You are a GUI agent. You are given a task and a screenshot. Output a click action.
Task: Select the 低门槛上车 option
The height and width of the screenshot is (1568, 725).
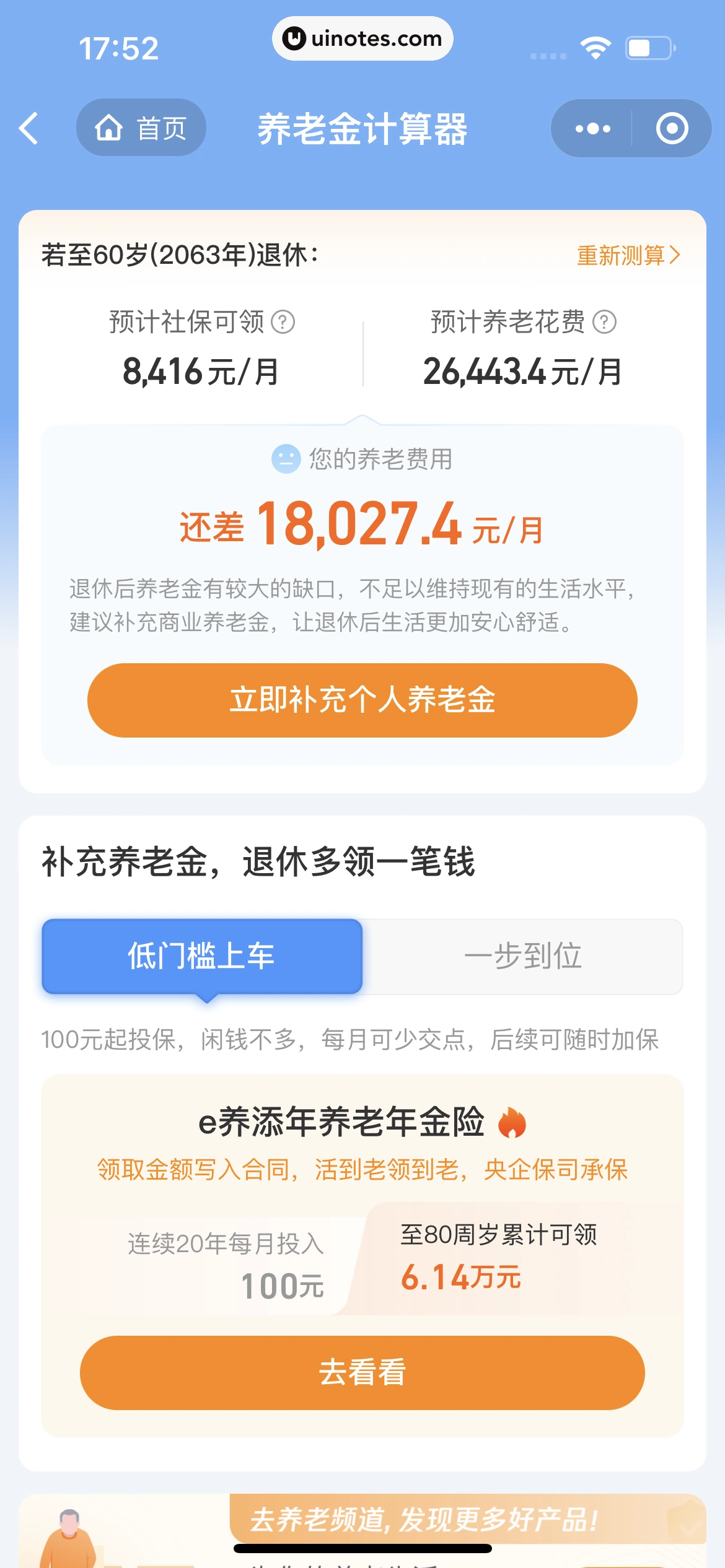click(x=201, y=957)
